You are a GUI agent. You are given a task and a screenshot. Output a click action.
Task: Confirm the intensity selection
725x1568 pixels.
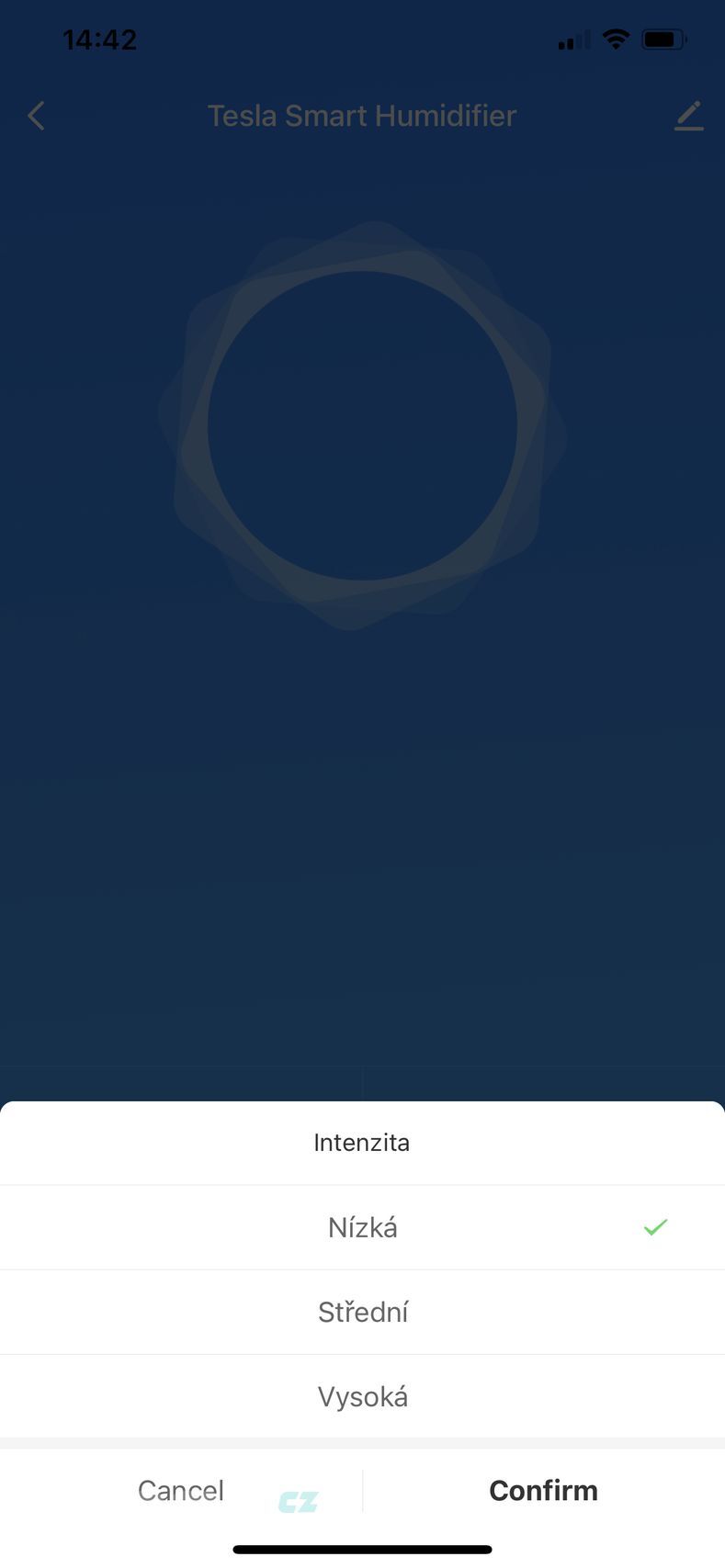click(x=543, y=1490)
